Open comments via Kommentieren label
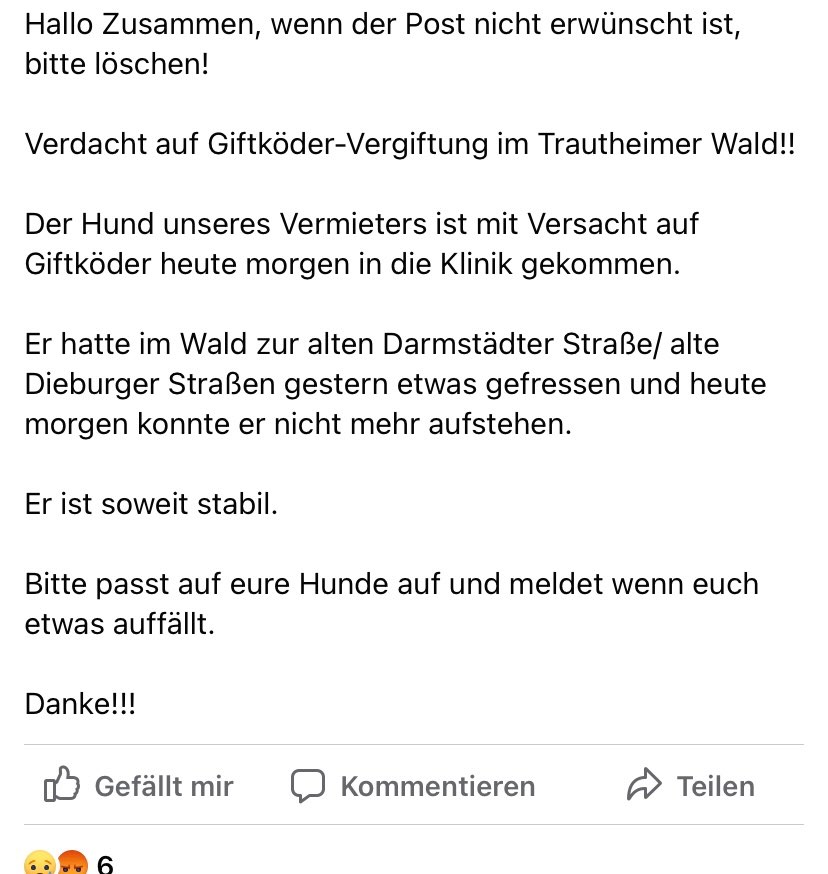 437,786
